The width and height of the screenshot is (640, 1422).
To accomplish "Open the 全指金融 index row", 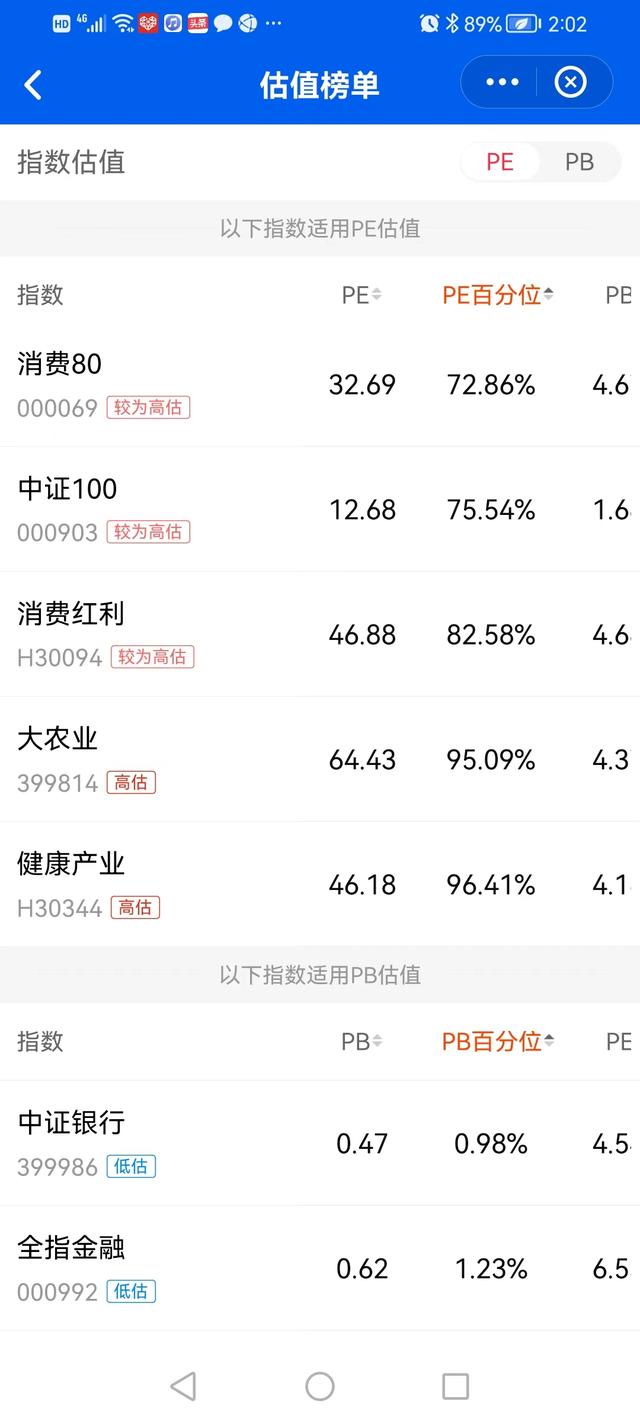I will [320, 1268].
